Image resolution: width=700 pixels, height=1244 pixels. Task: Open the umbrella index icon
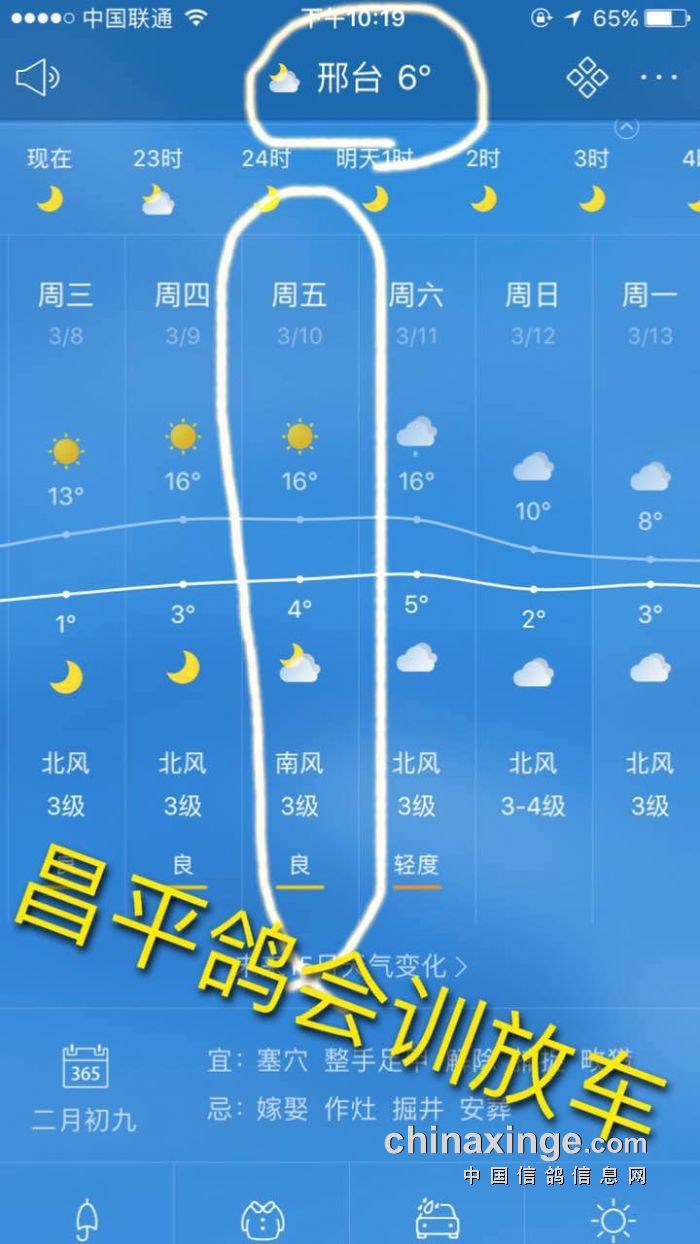(x=87, y=1217)
